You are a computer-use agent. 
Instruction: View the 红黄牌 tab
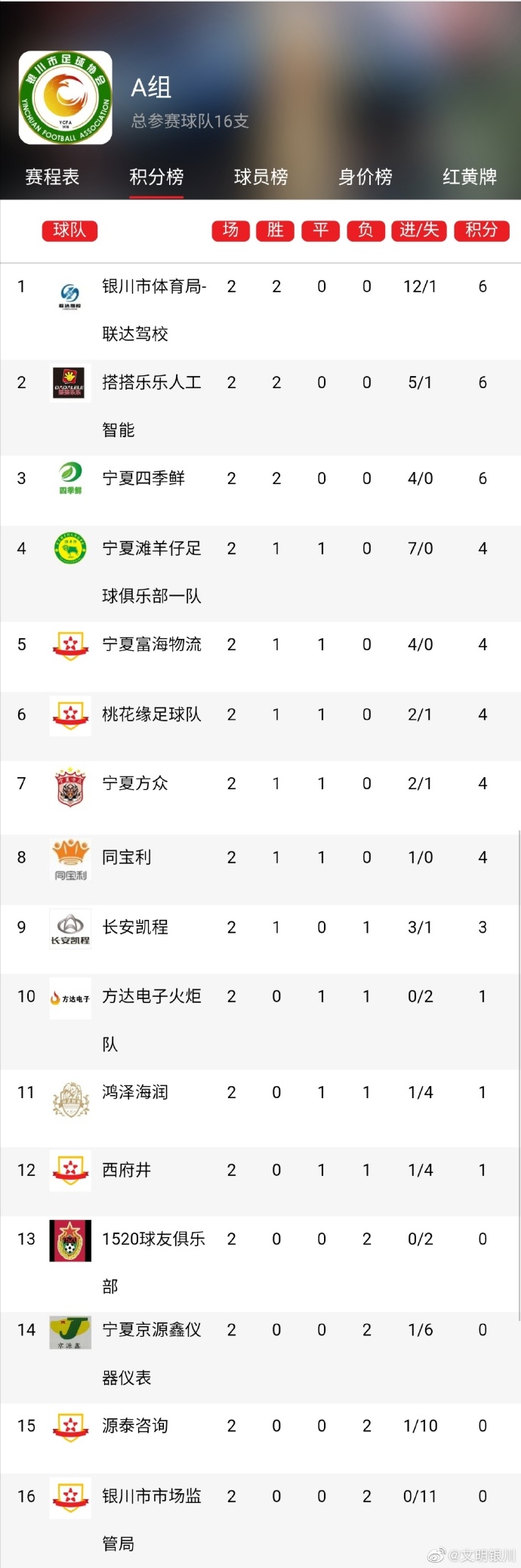[x=469, y=177]
